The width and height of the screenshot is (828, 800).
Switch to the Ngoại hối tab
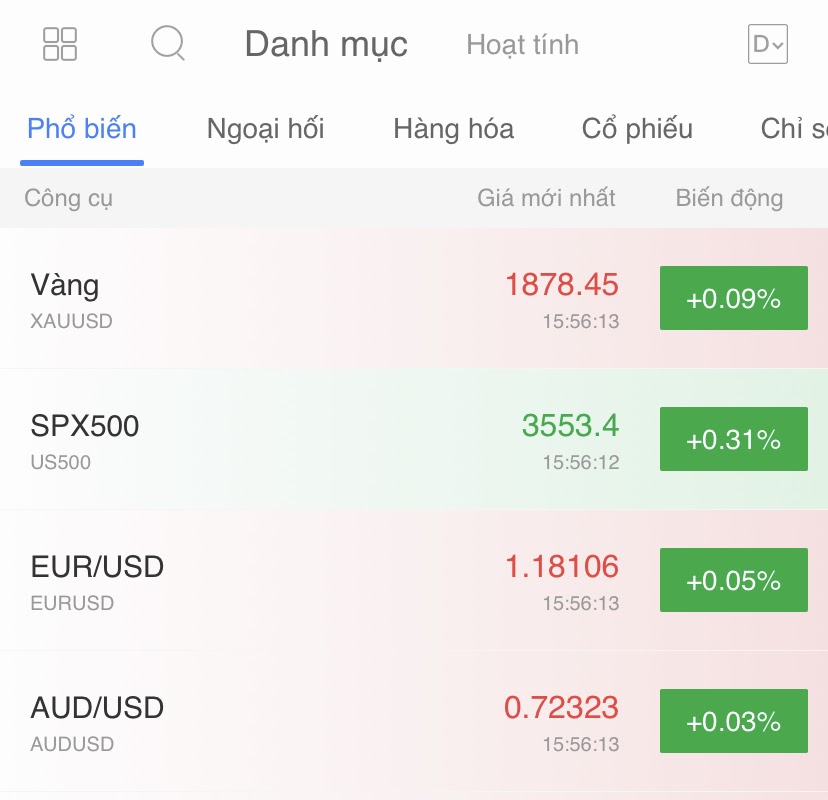[265, 129]
